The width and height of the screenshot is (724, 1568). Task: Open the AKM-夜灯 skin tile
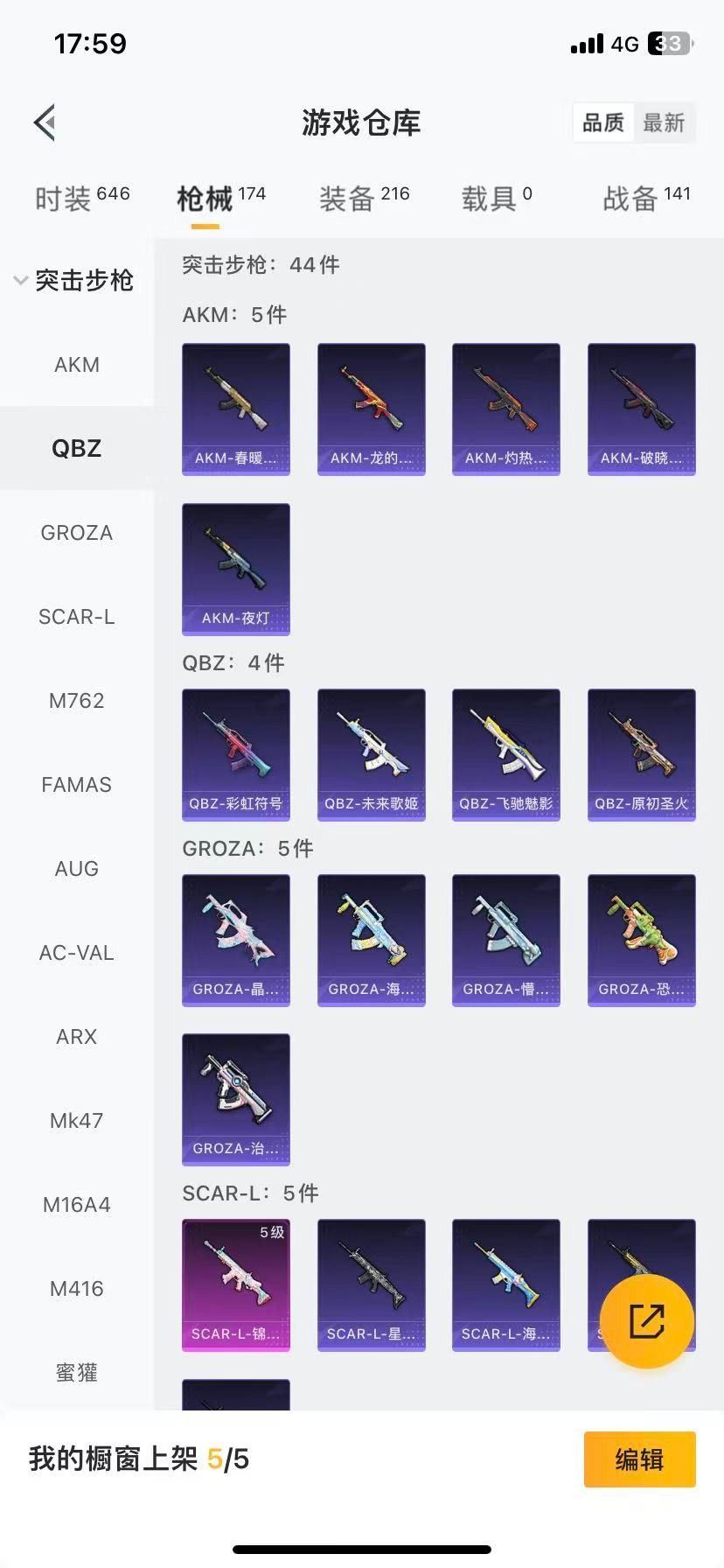[x=236, y=569]
